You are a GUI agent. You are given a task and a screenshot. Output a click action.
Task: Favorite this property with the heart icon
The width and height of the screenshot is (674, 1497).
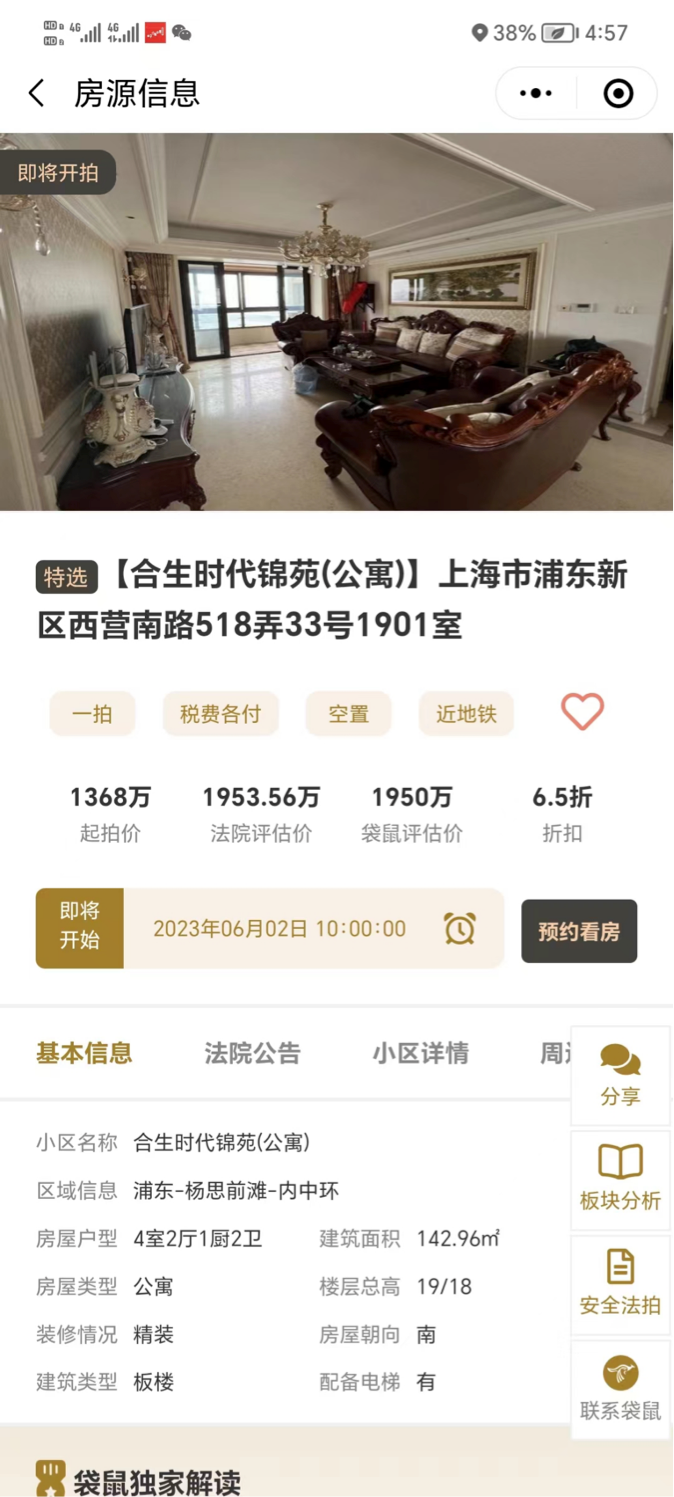(582, 712)
